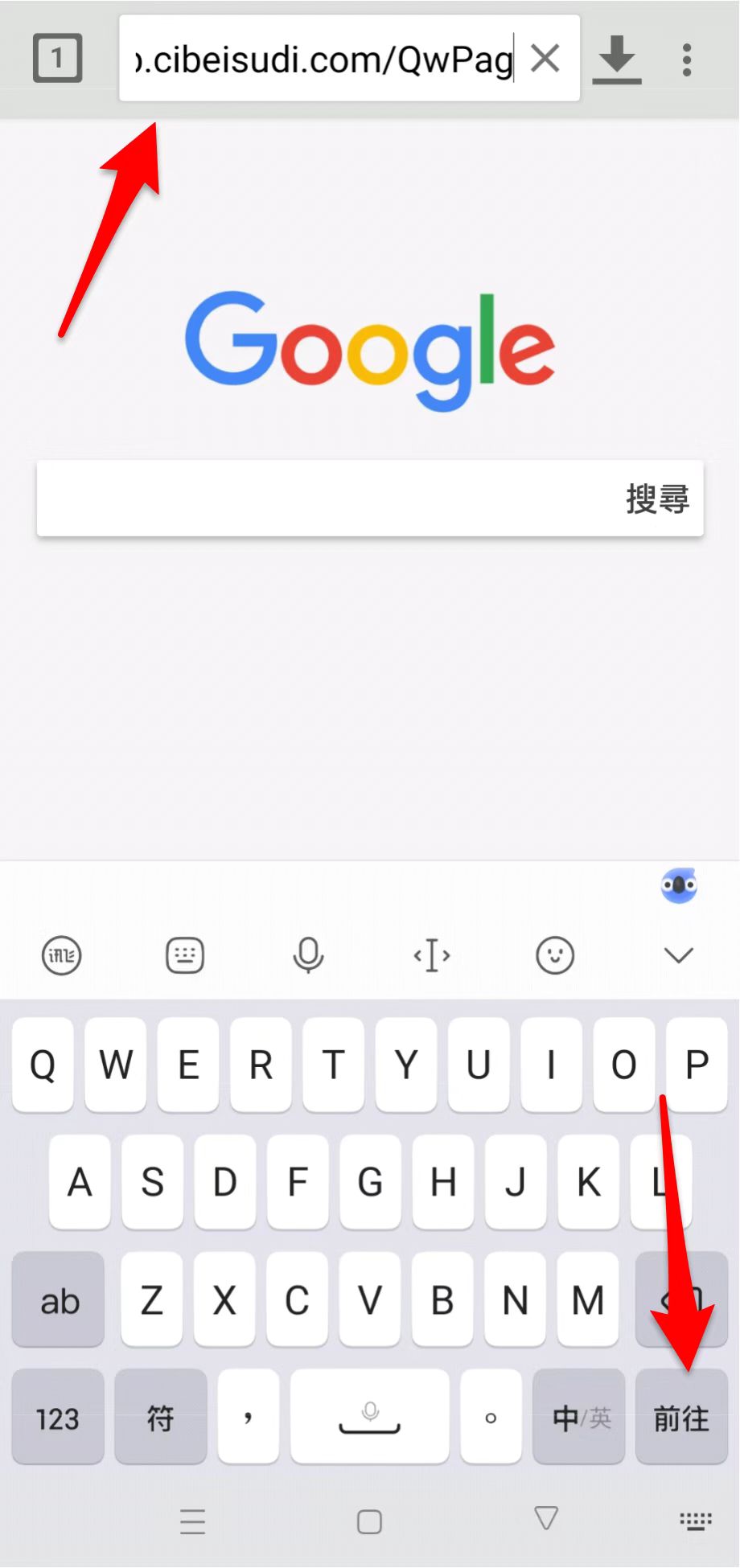The height and width of the screenshot is (1568, 740).
Task: Open keyboard layout settings icon
Action: click(x=185, y=955)
